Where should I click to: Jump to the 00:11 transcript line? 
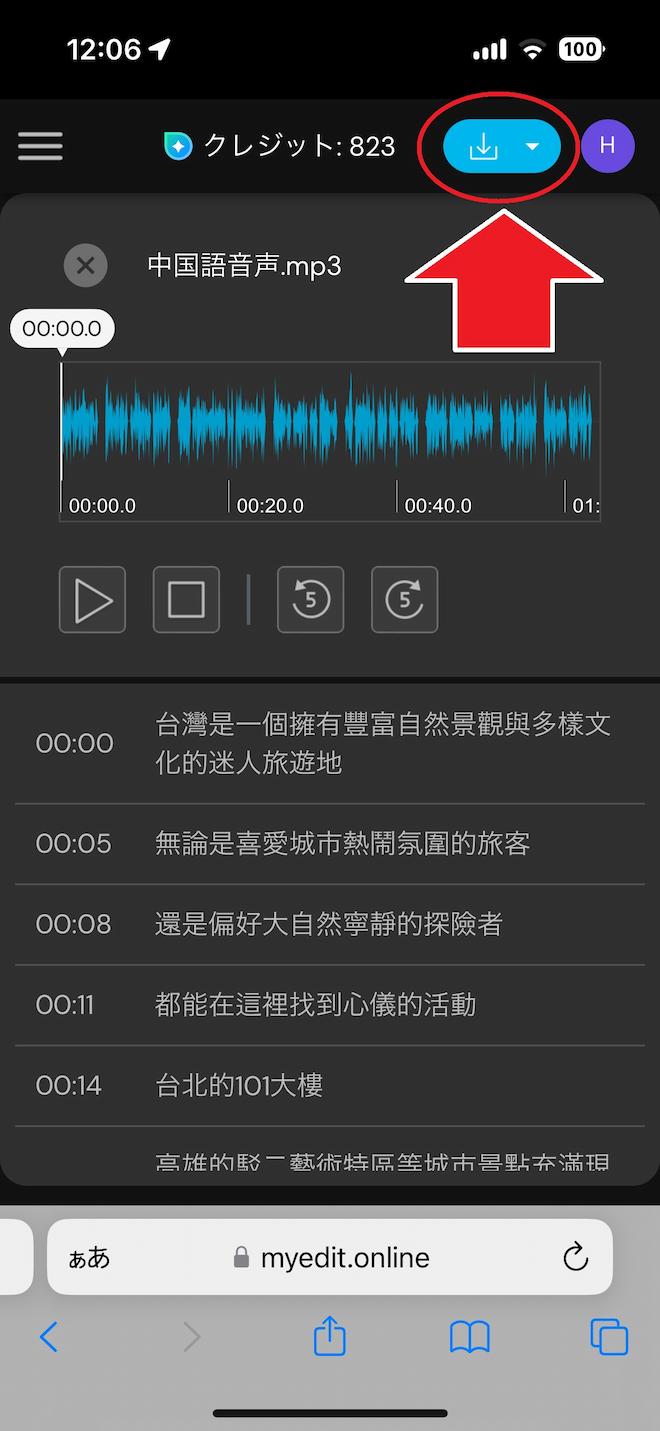pyautogui.click(x=330, y=1005)
